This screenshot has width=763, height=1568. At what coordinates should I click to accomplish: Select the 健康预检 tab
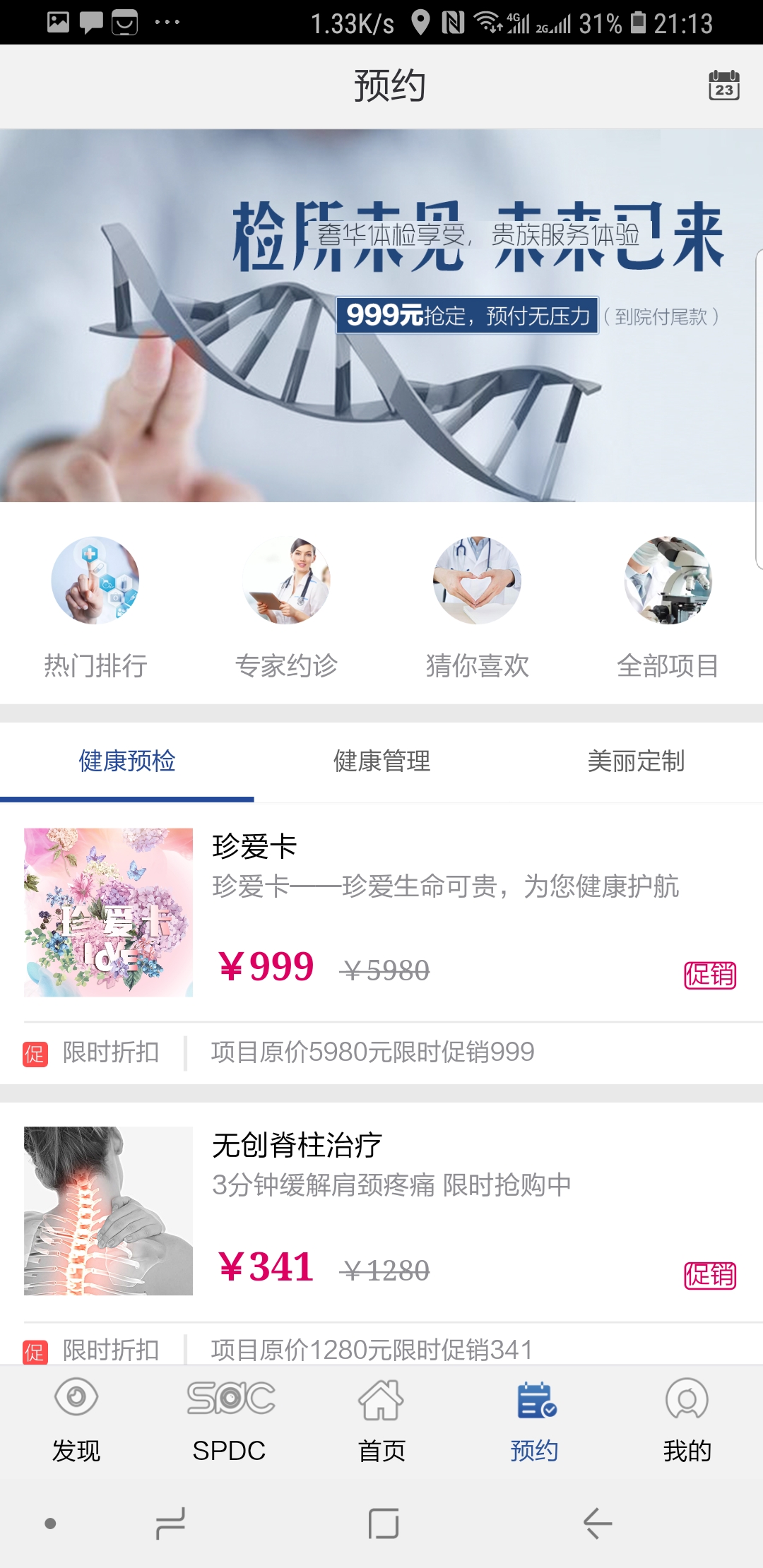127,761
